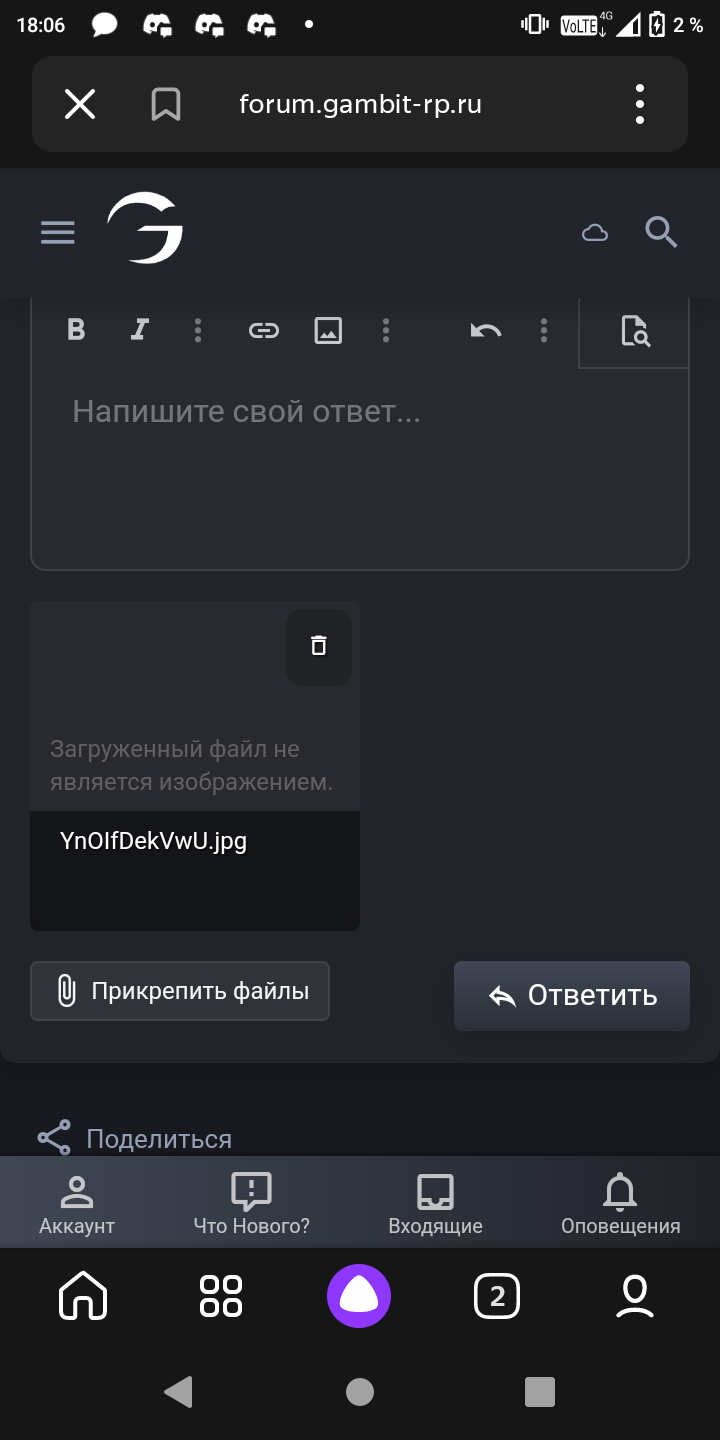Insert an image via the editor toolbar
Image resolution: width=720 pixels, height=1440 pixels.
pyautogui.click(x=328, y=330)
